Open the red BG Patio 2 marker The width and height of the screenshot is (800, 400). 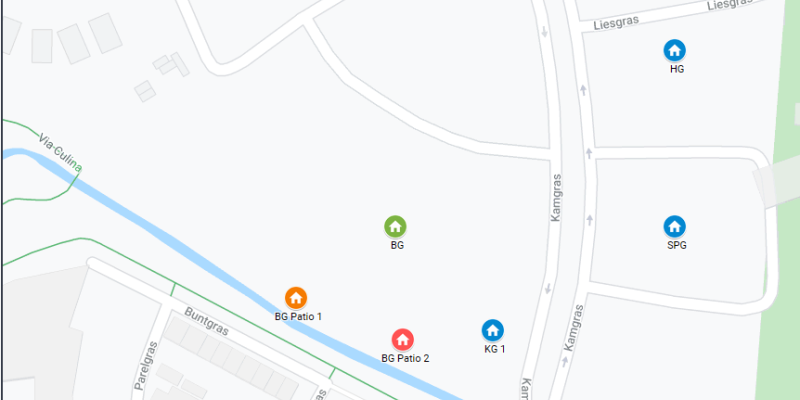click(403, 340)
